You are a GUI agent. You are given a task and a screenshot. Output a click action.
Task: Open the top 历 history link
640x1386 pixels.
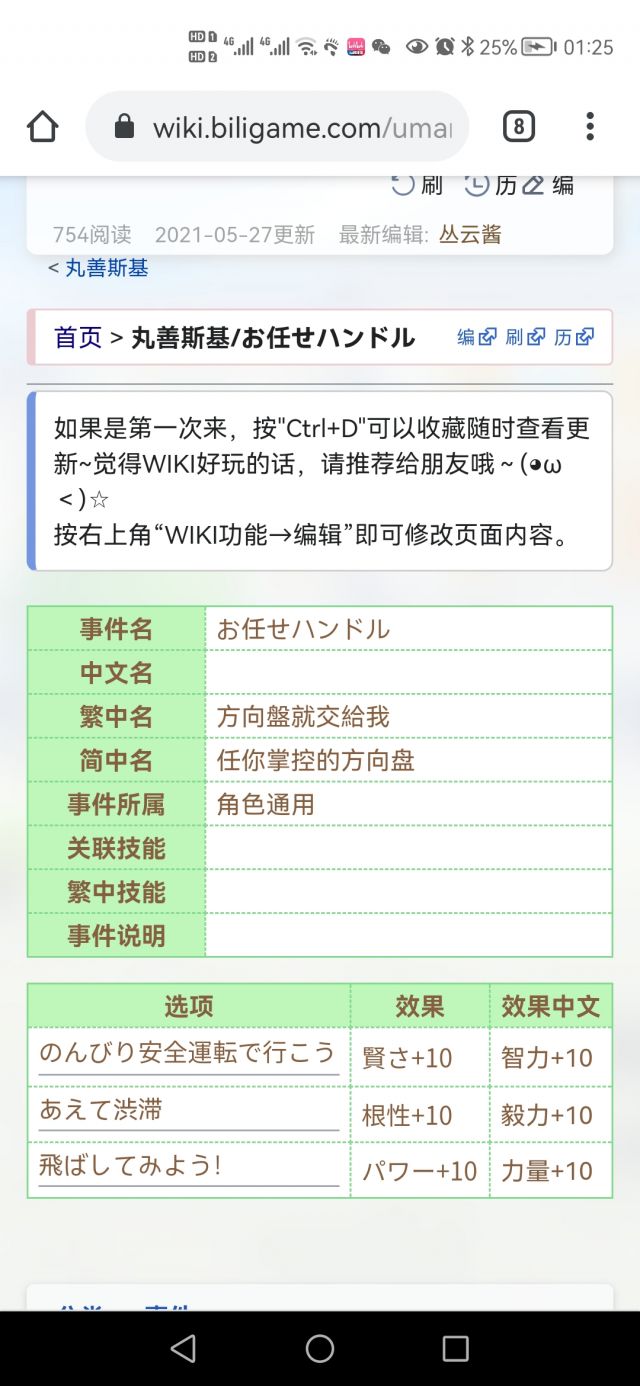point(491,184)
